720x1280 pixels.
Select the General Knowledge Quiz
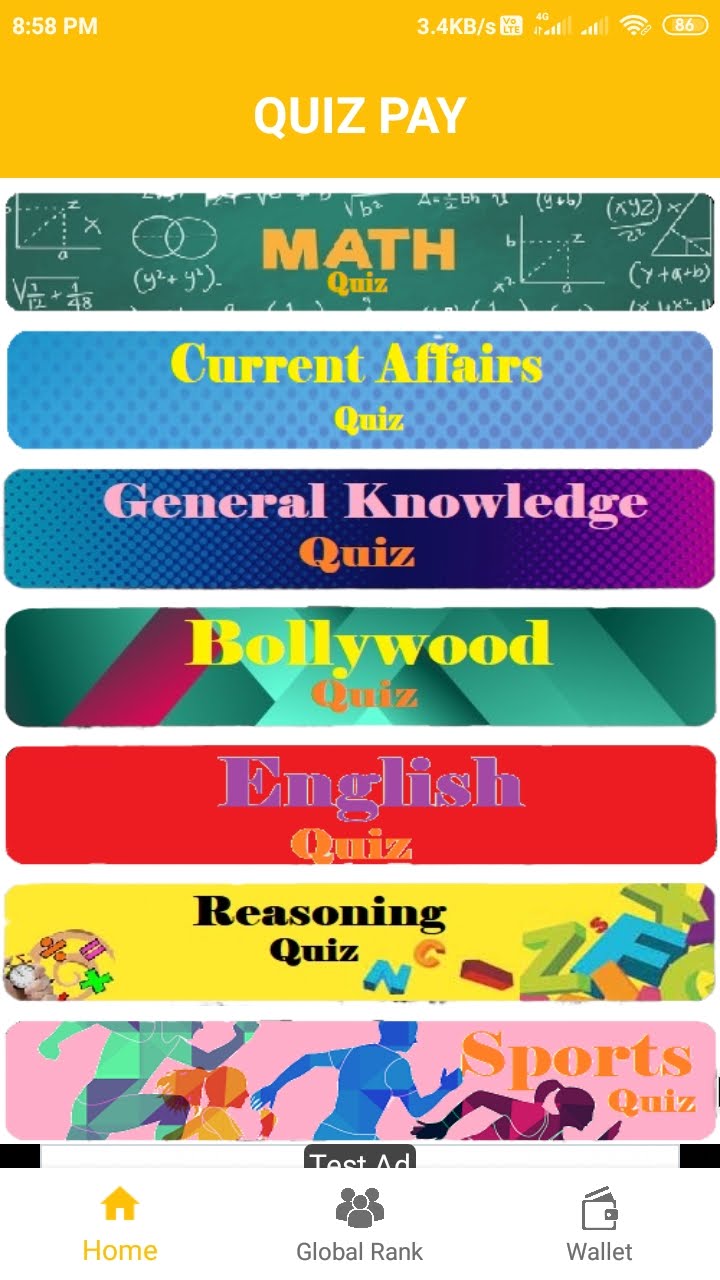(x=360, y=528)
